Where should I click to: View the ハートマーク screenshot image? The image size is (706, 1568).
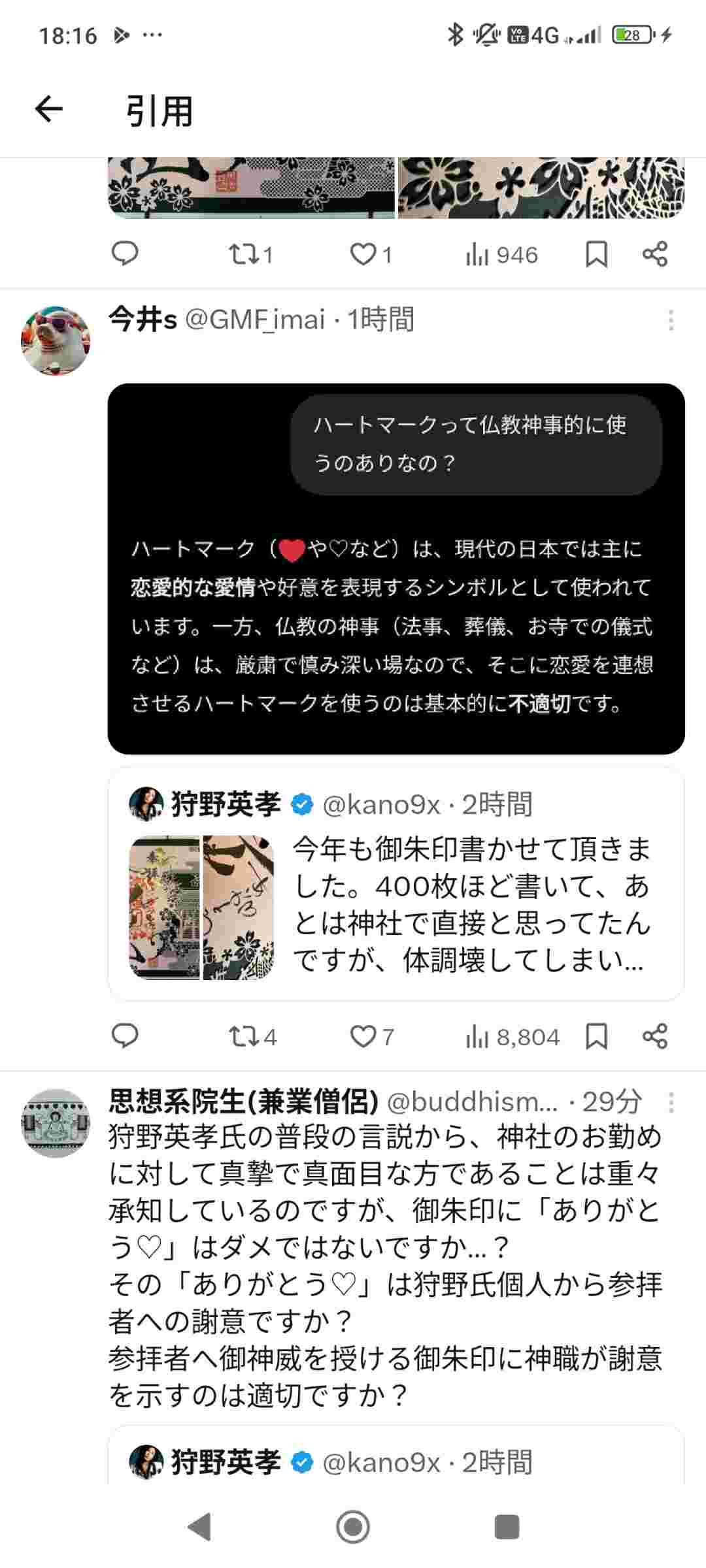point(396,568)
